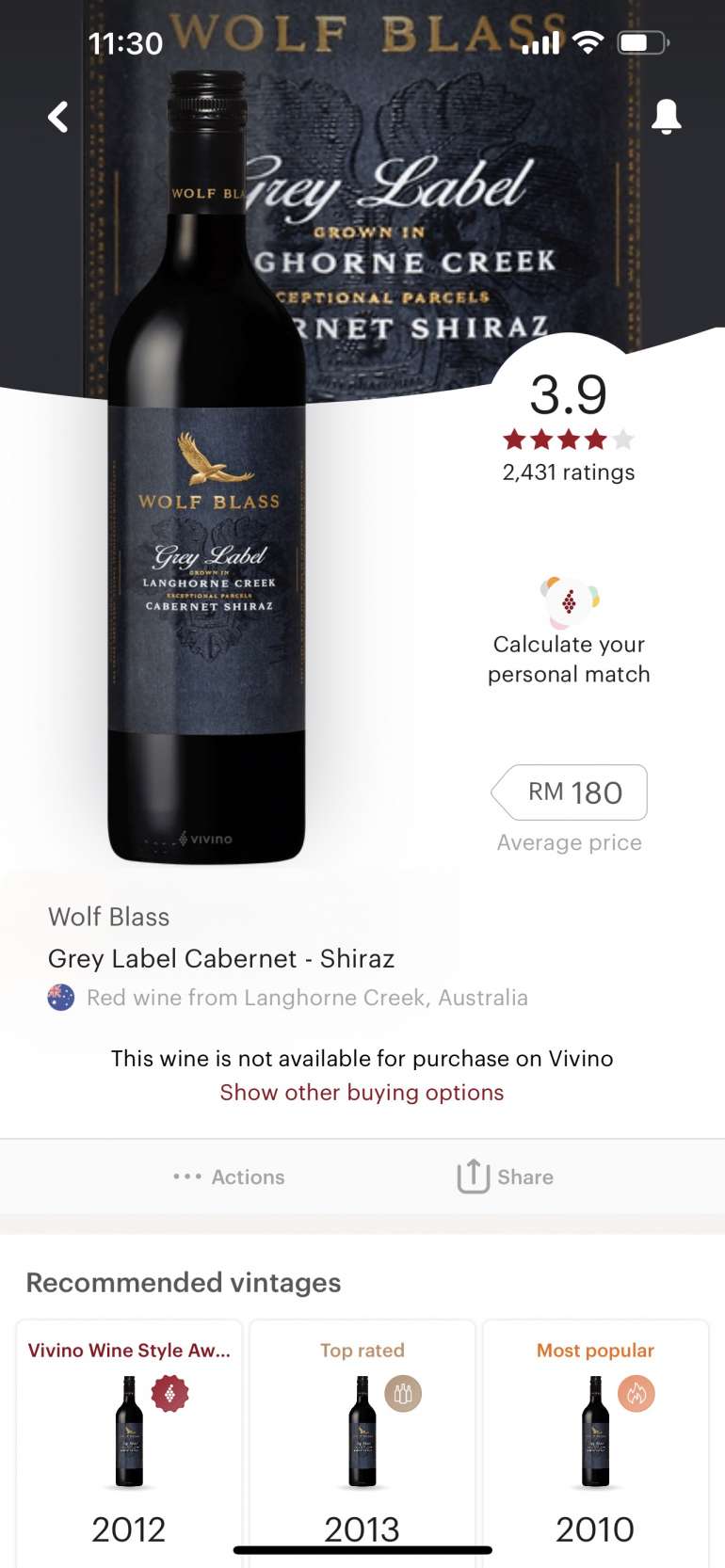This screenshot has width=725, height=1568.
Task: Tap the 2,431 ratings count
Action: tap(569, 472)
